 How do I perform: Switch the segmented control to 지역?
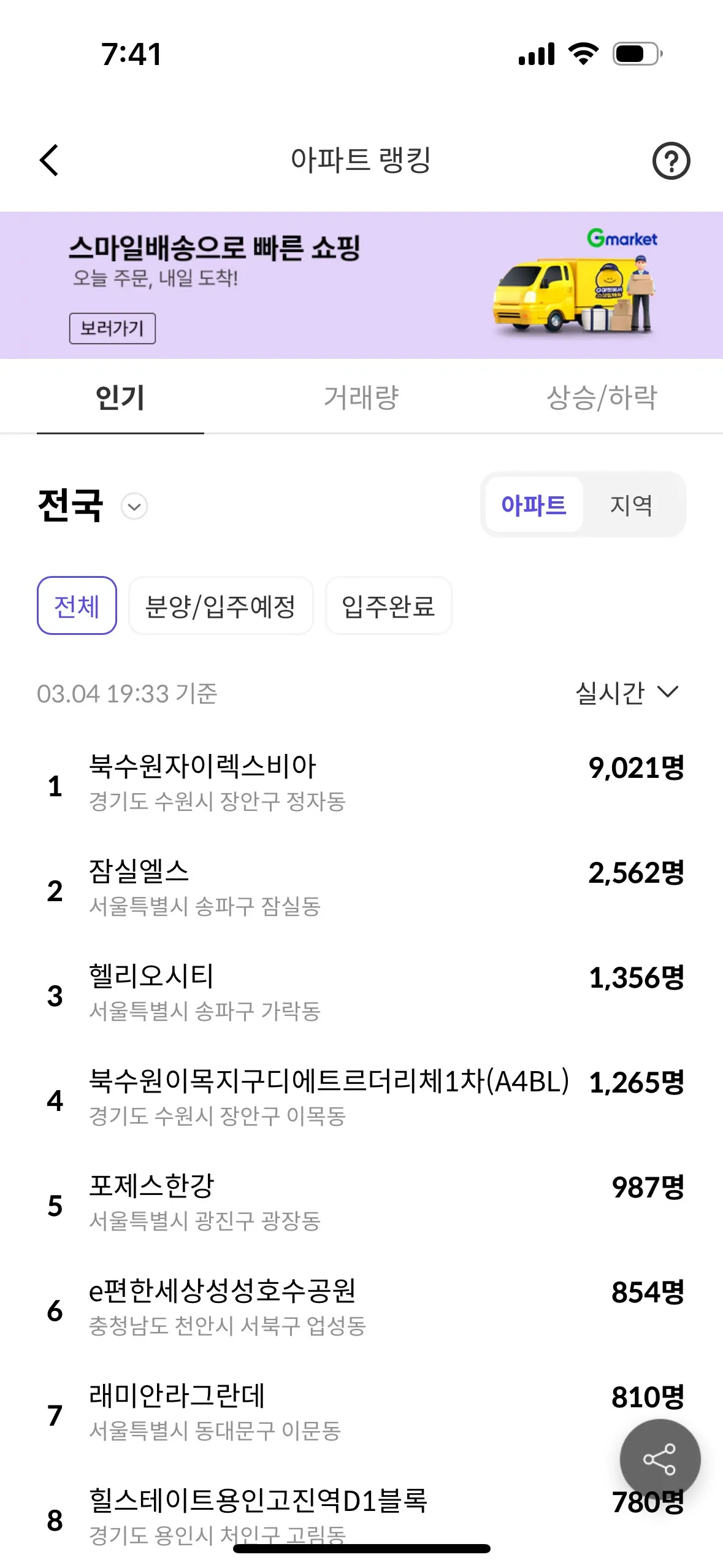coord(631,505)
